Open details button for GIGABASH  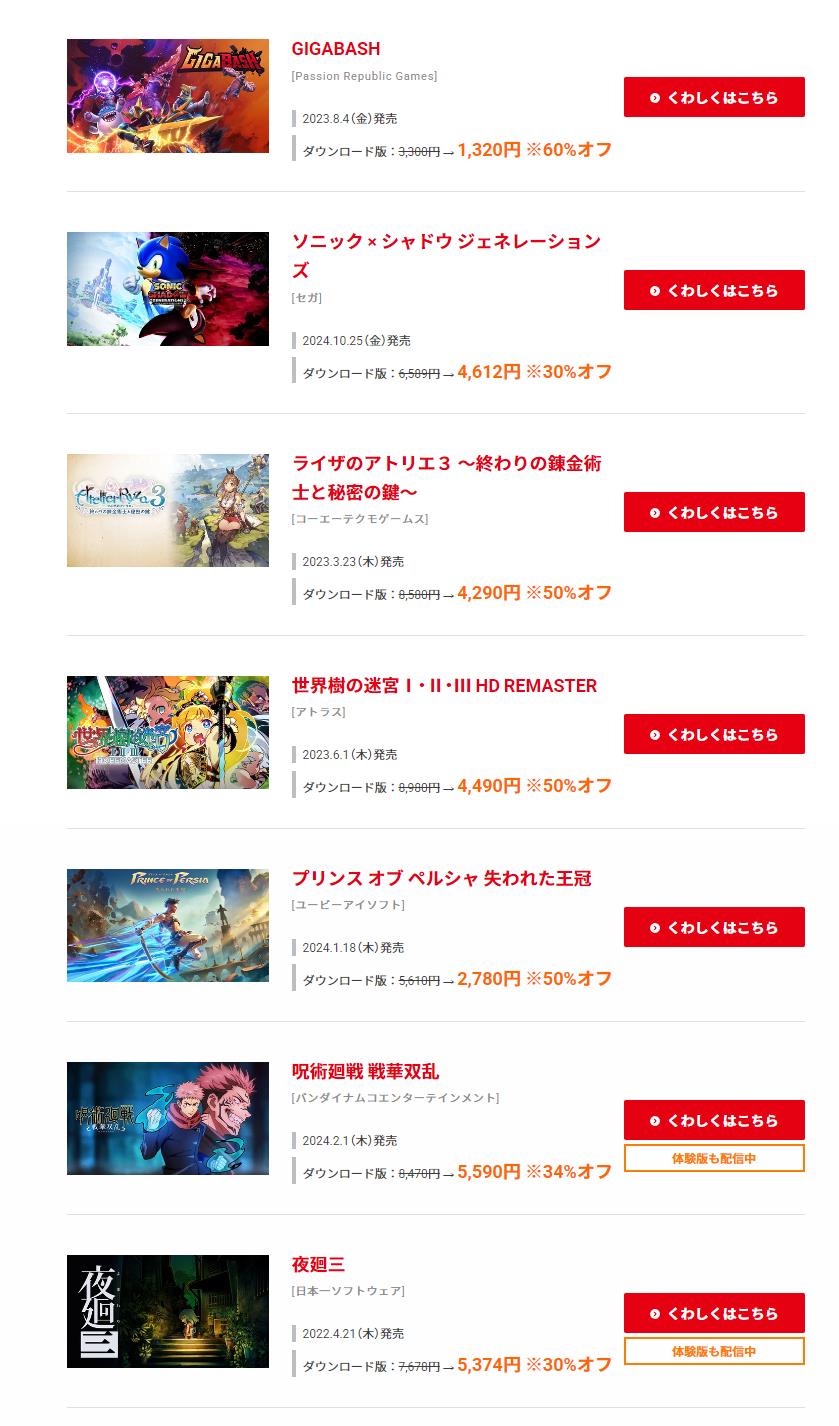(714, 97)
